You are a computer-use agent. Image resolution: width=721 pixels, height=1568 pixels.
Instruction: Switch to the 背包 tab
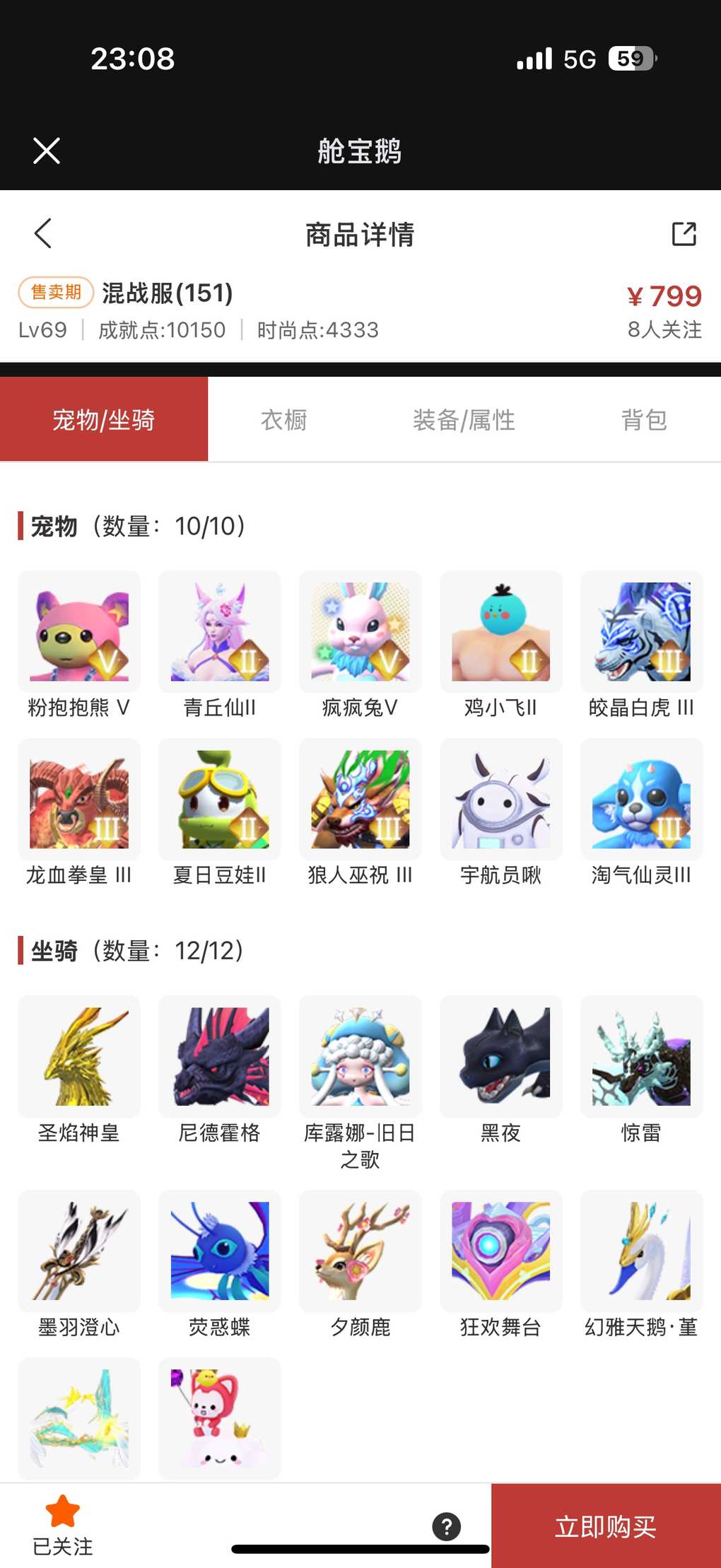(643, 420)
